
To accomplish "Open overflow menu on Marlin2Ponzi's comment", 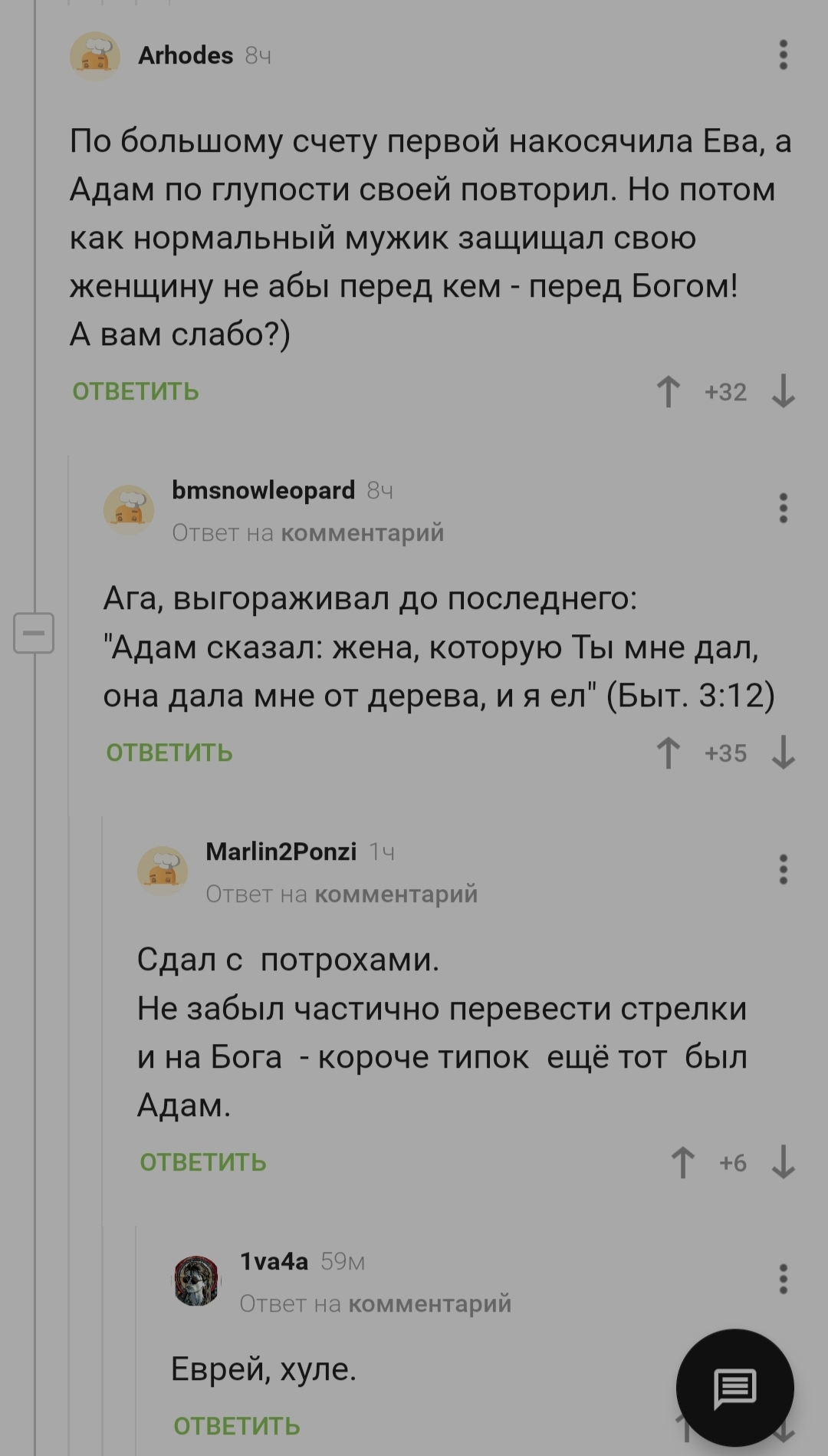I will click(783, 870).
